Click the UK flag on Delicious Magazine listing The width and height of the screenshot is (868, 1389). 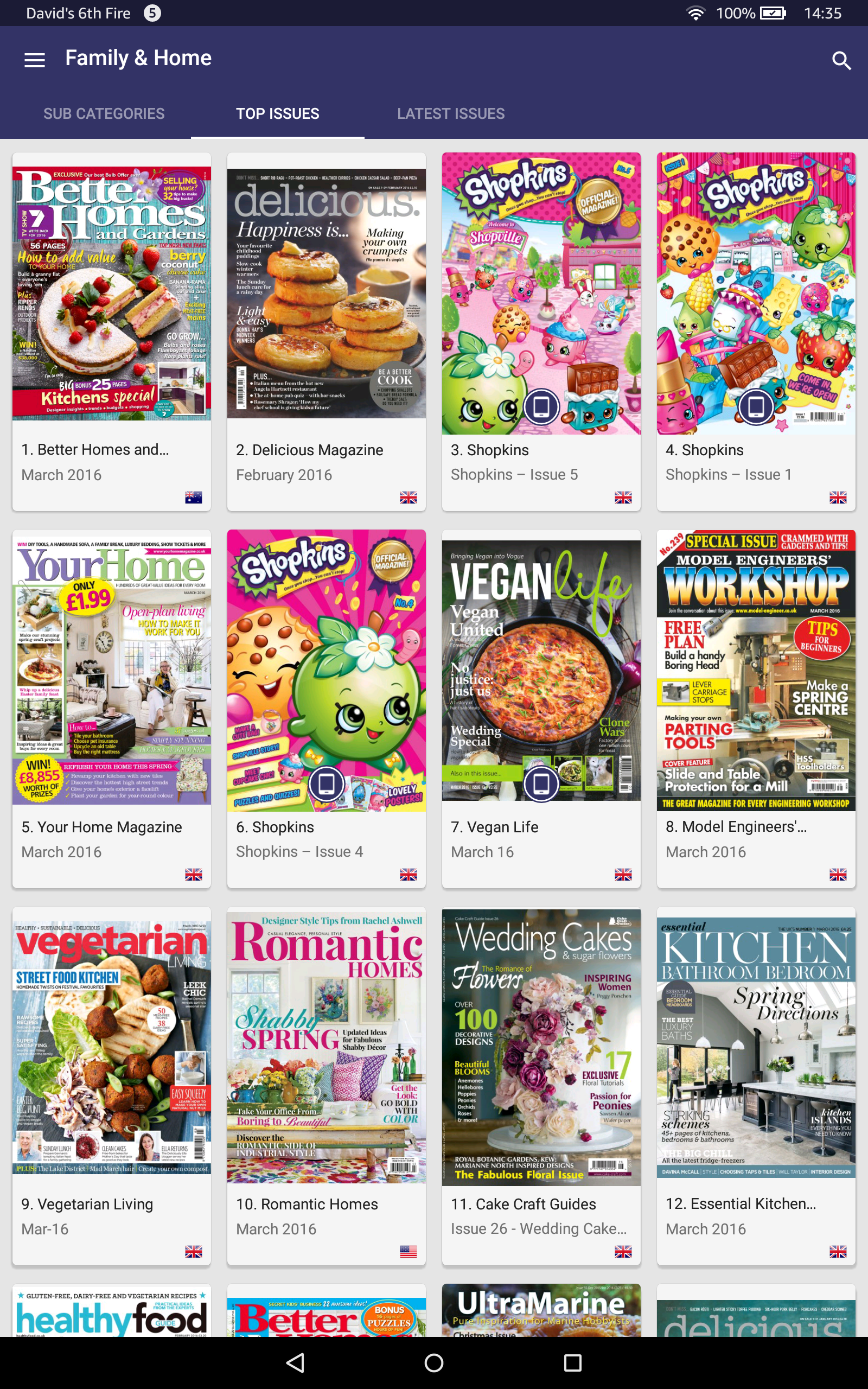click(x=409, y=497)
